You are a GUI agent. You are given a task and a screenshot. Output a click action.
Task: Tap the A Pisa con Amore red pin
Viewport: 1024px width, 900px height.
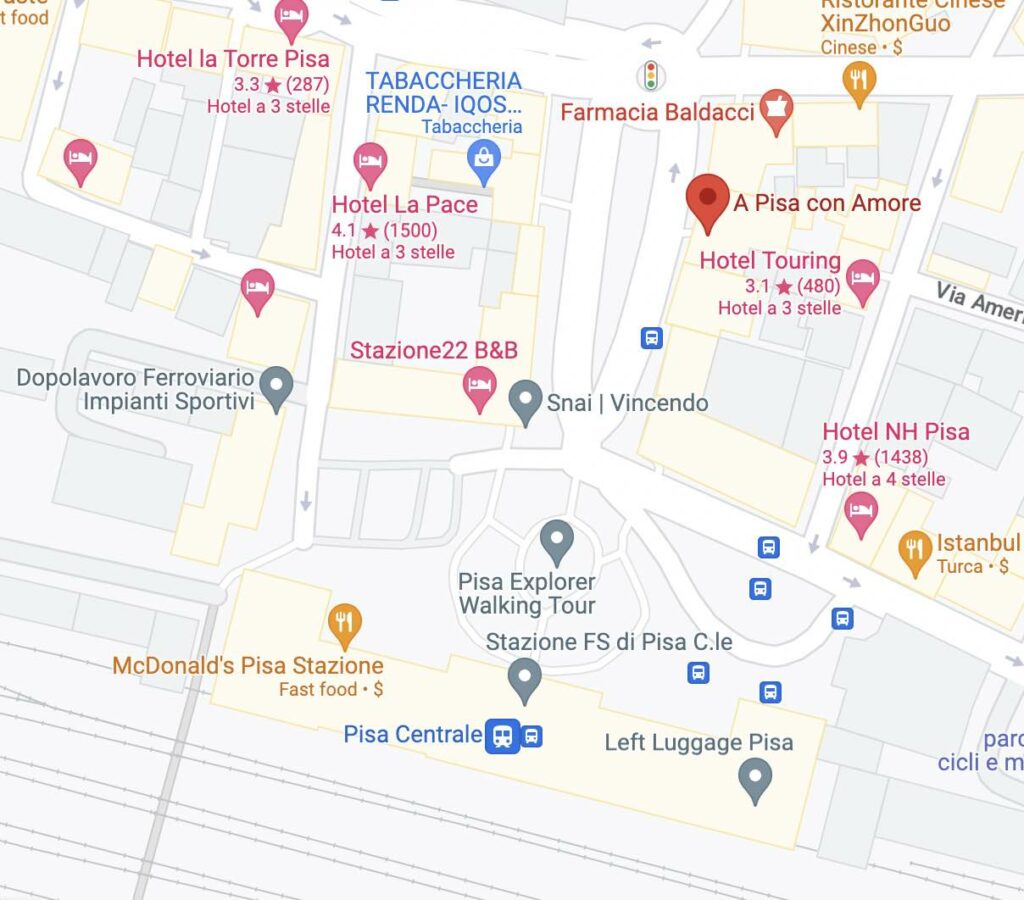(708, 199)
